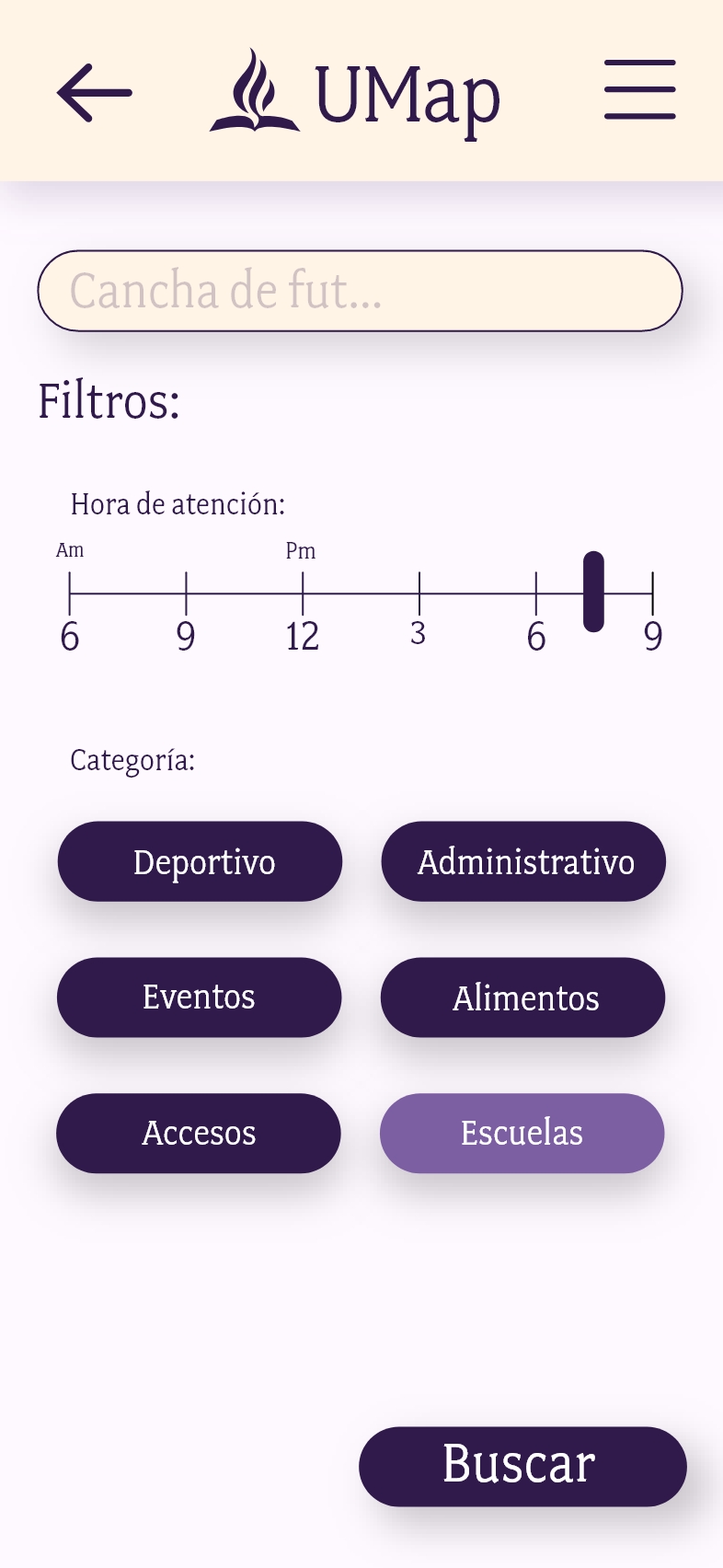Tap the hour slider handle

tap(594, 592)
